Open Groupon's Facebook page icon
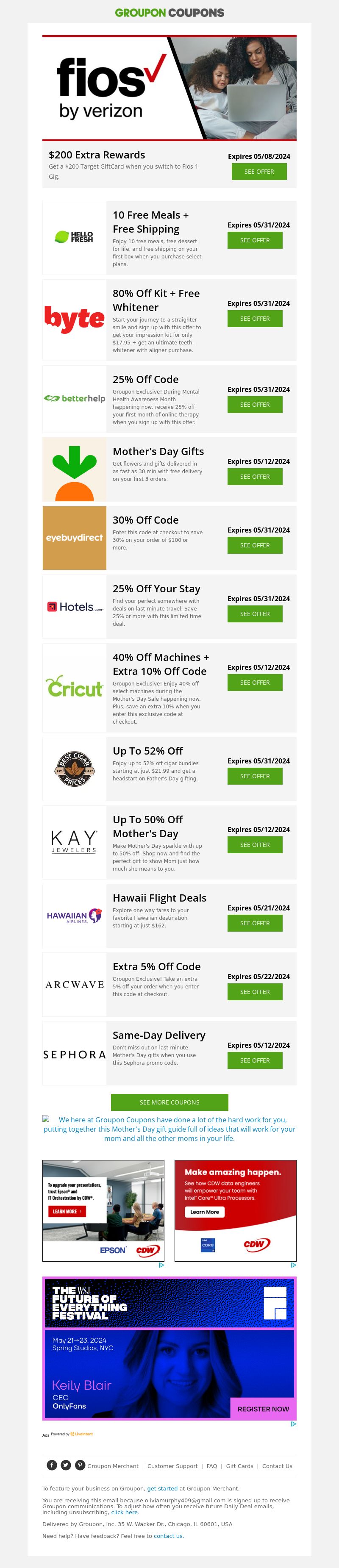Image resolution: width=339 pixels, height=1568 pixels. coord(53,1465)
